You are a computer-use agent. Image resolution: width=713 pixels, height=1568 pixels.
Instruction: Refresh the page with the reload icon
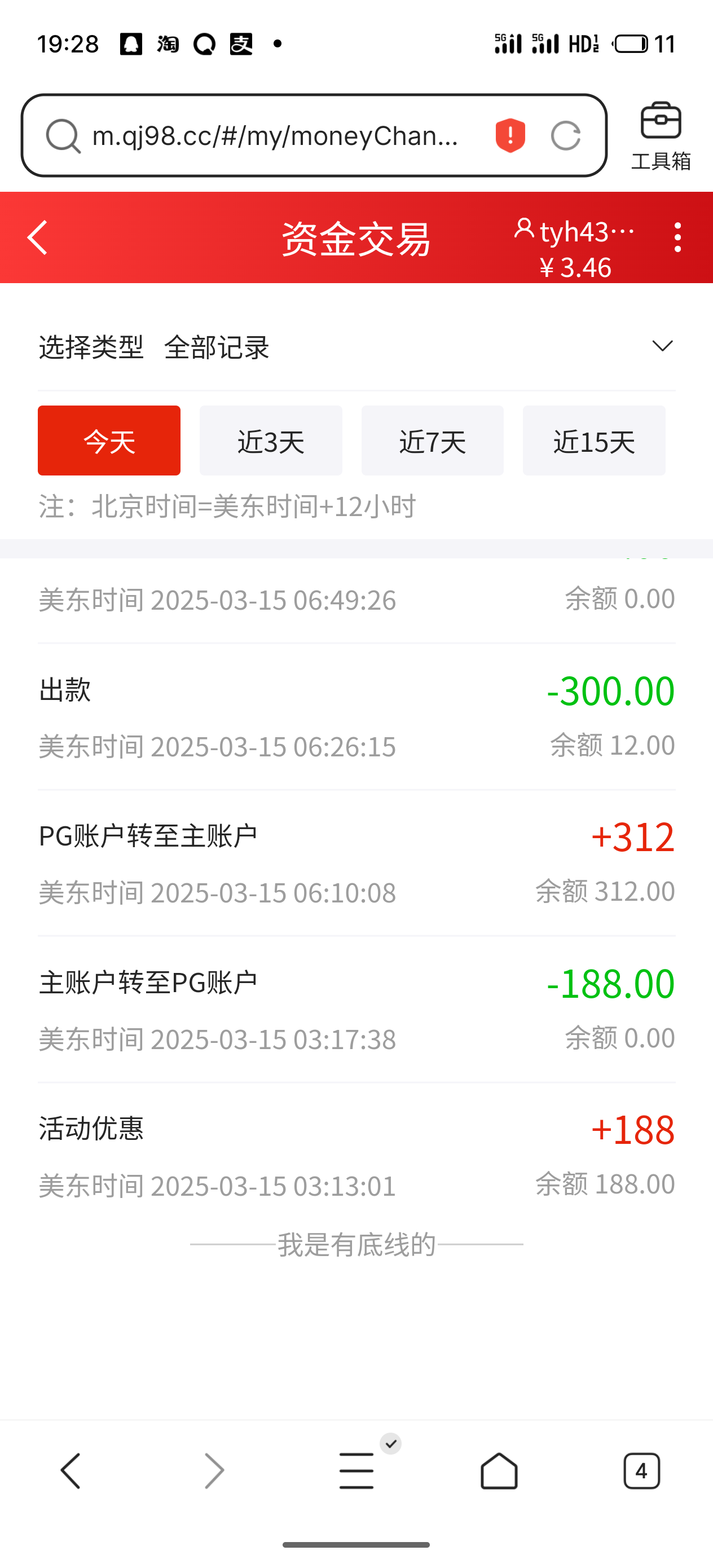[566, 135]
